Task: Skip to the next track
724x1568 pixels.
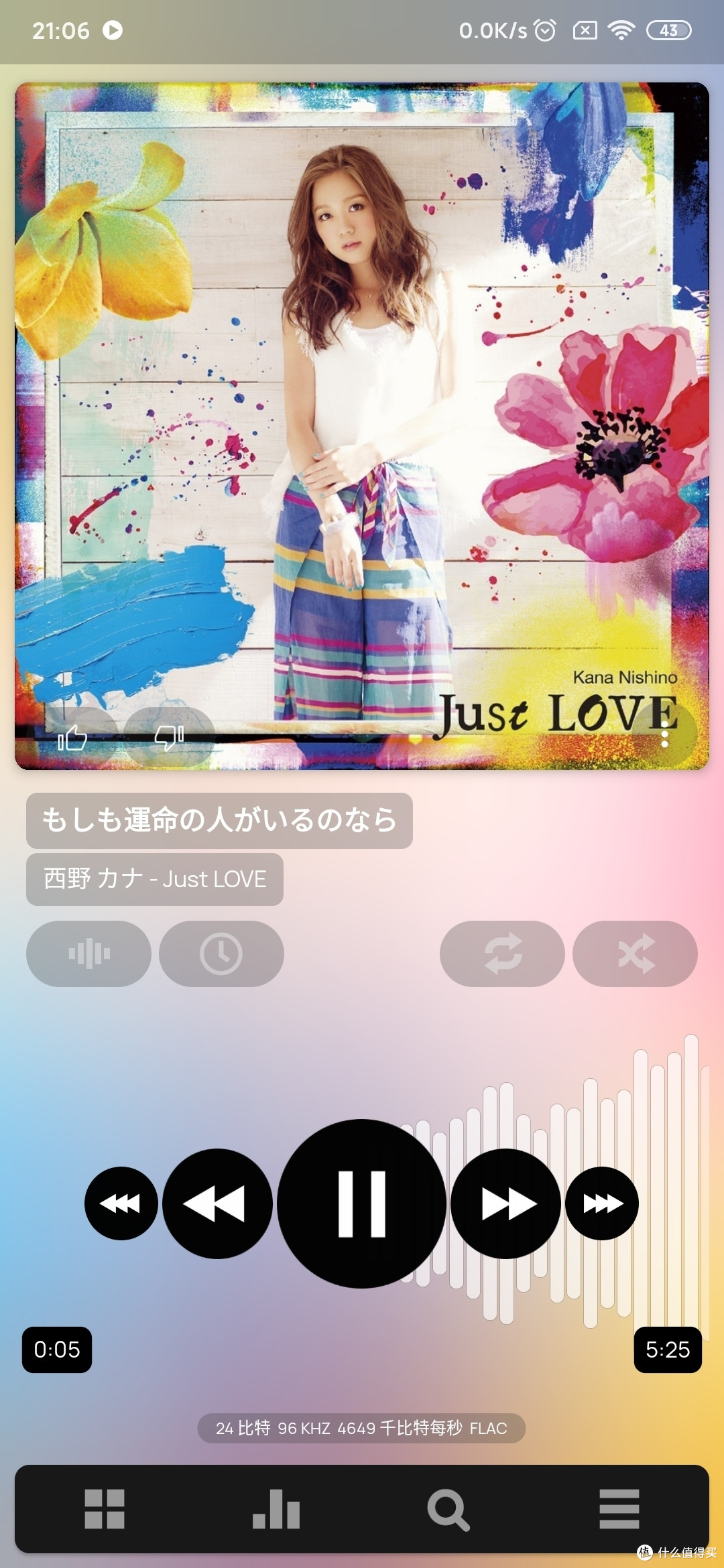Action: point(506,1203)
